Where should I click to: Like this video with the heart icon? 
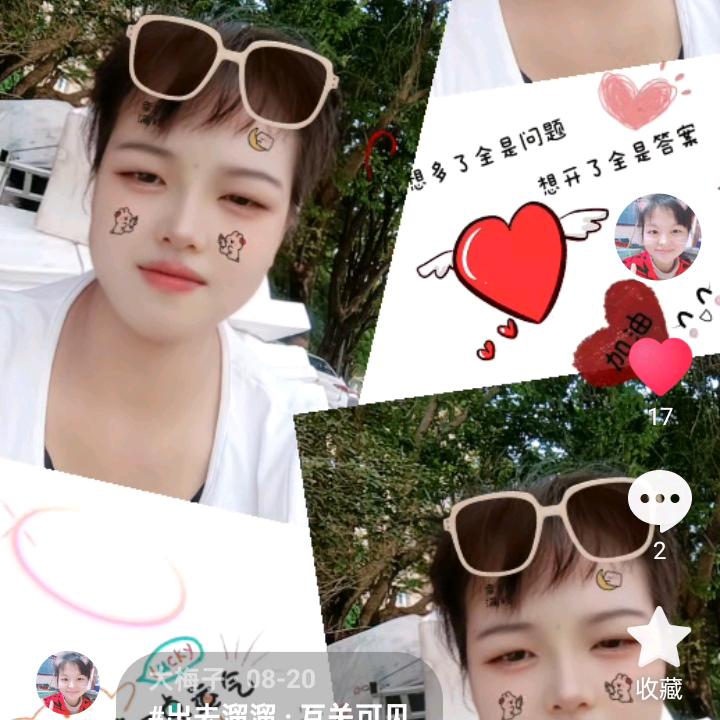pyautogui.click(x=660, y=366)
